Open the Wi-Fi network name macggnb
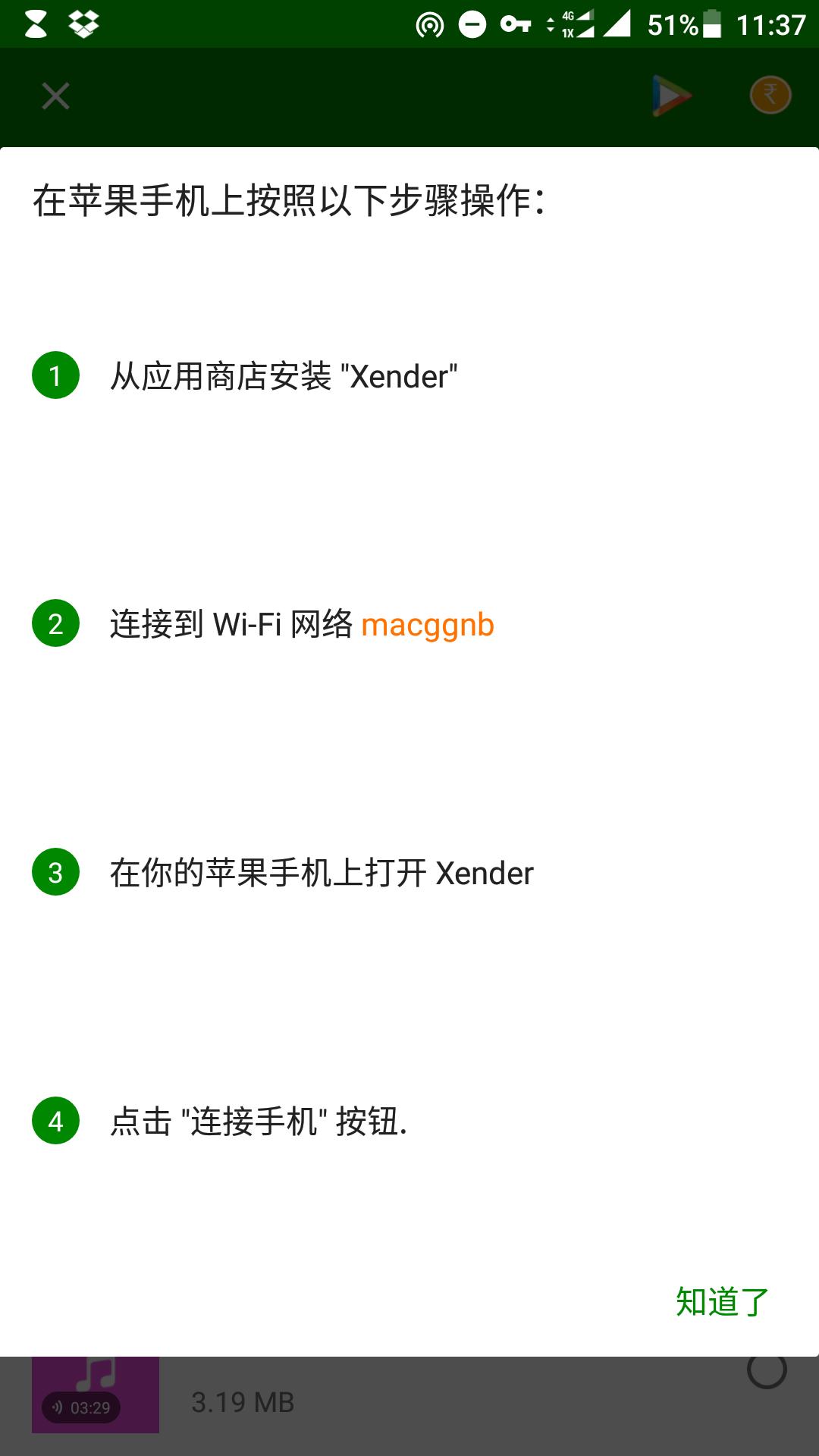This screenshot has width=819, height=1456. point(428,626)
